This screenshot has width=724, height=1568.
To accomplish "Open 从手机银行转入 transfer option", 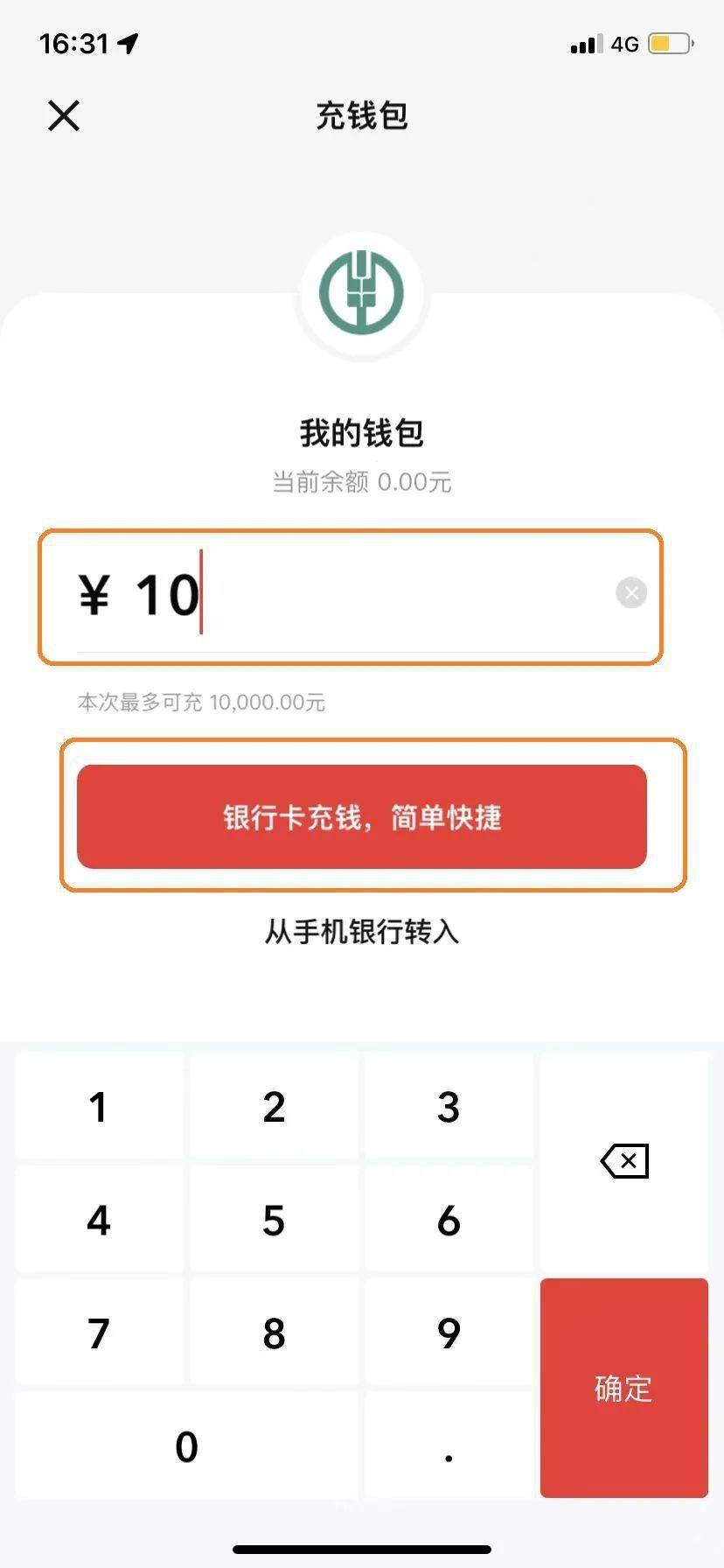I will pyautogui.click(x=361, y=933).
